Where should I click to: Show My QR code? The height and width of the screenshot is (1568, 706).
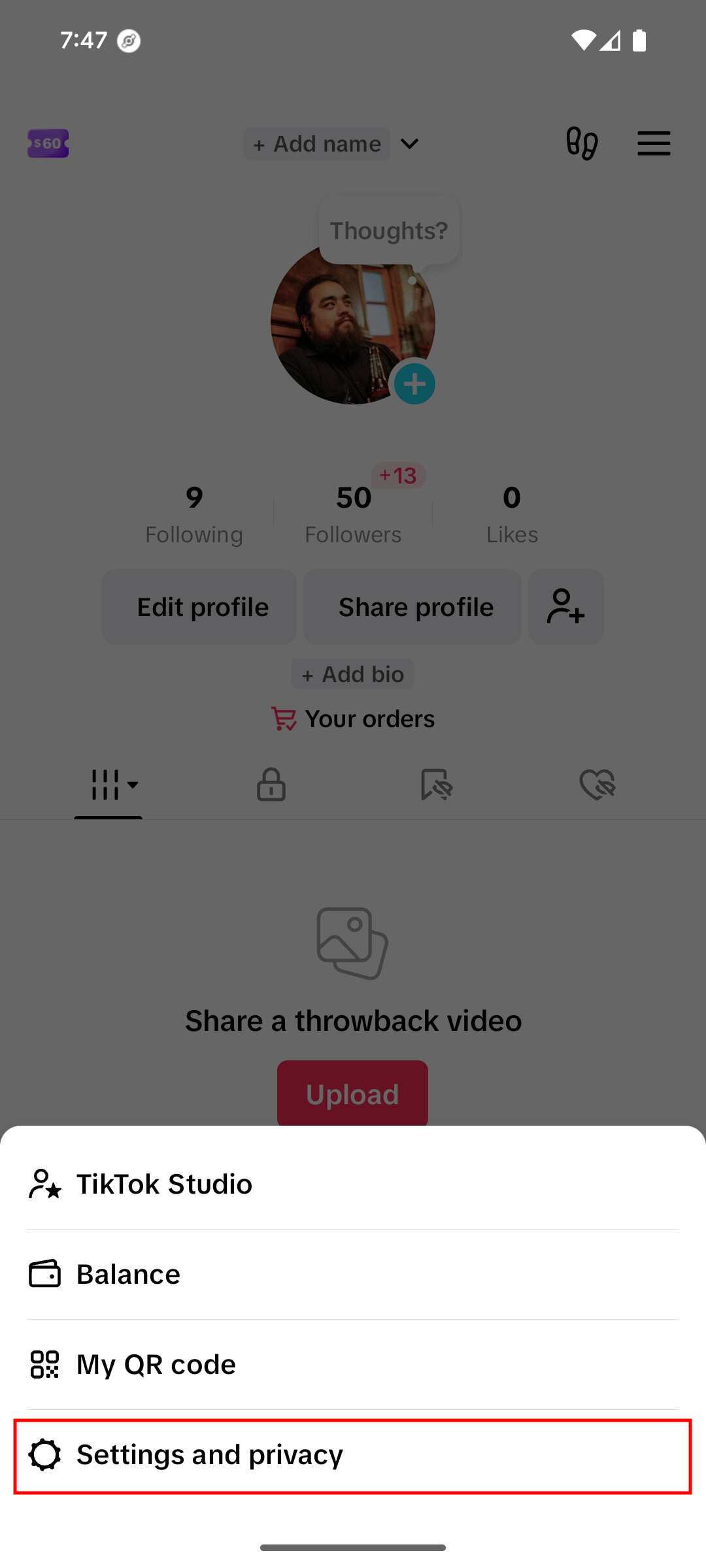coord(156,1364)
